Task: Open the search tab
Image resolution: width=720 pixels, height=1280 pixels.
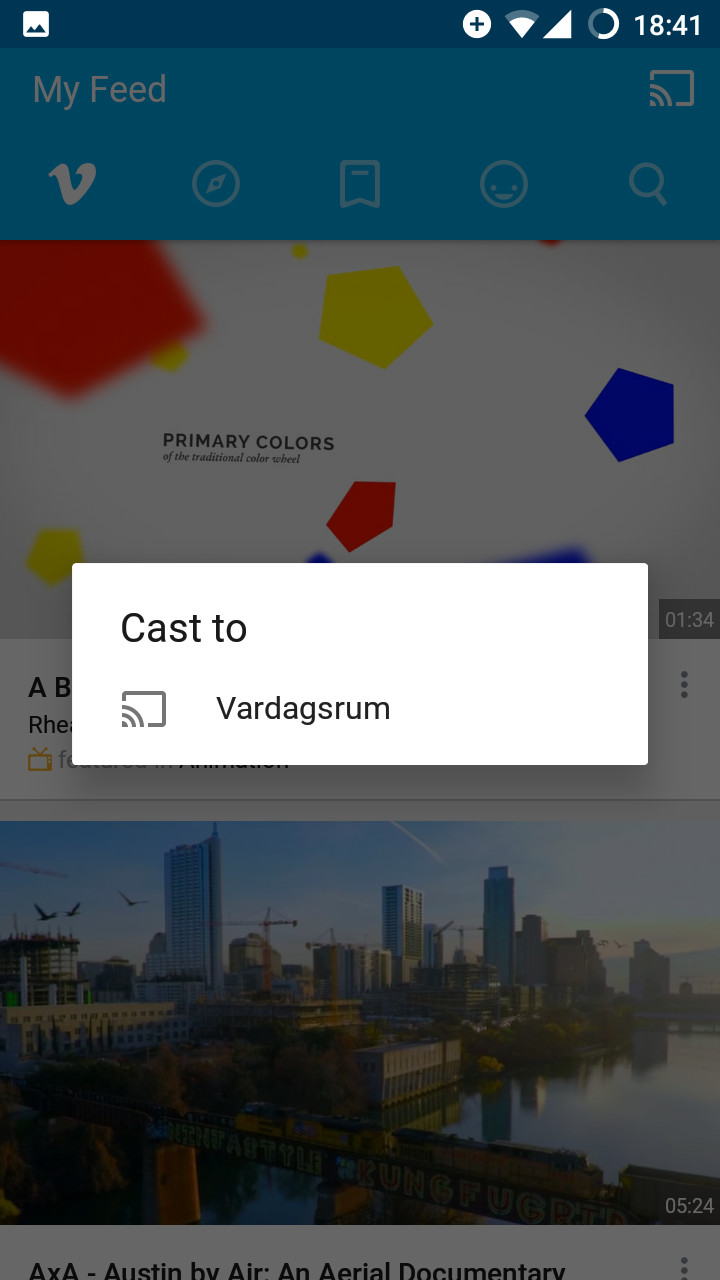Action: point(648,185)
